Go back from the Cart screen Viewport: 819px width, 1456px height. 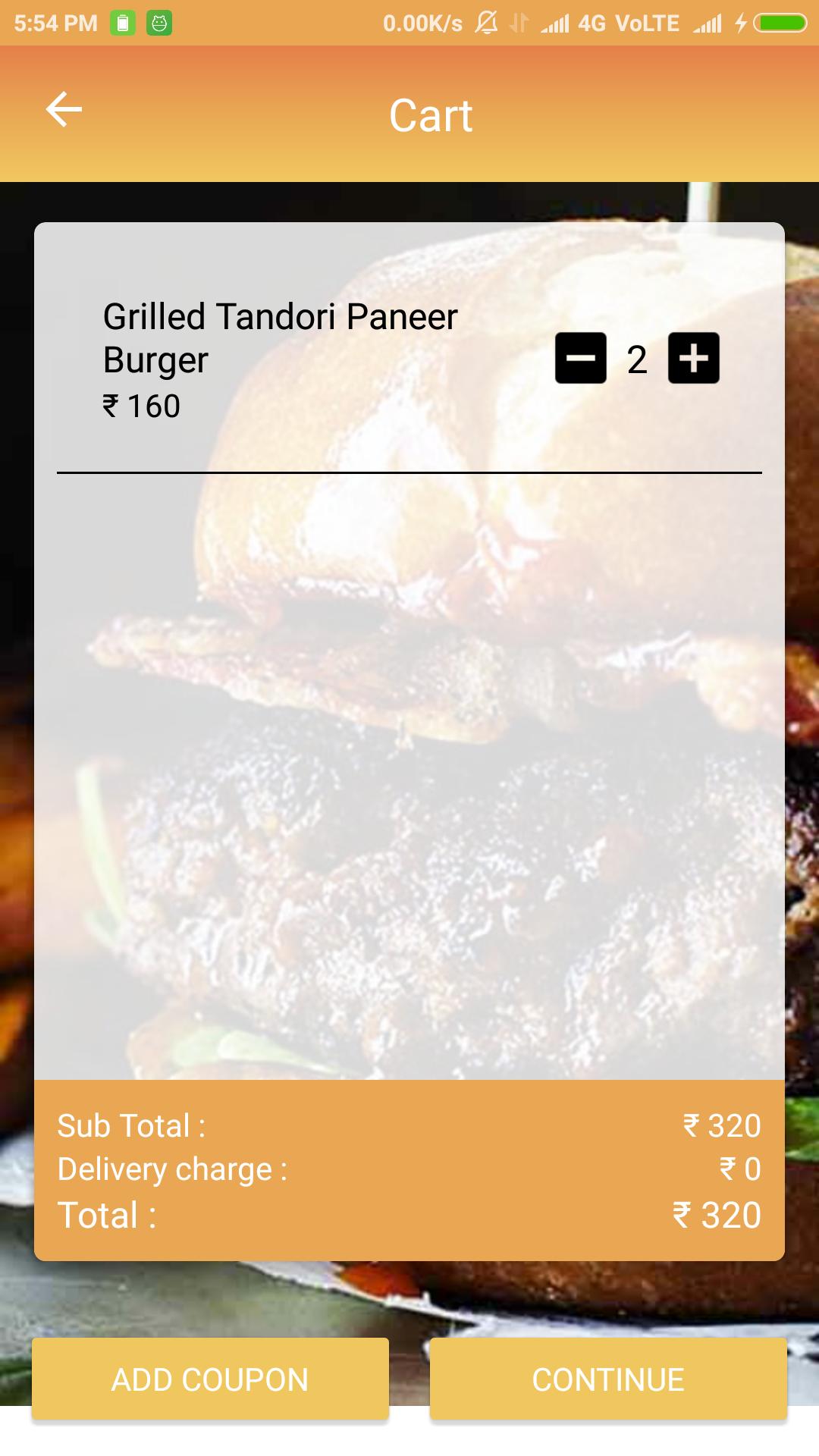pyautogui.click(x=64, y=110)
